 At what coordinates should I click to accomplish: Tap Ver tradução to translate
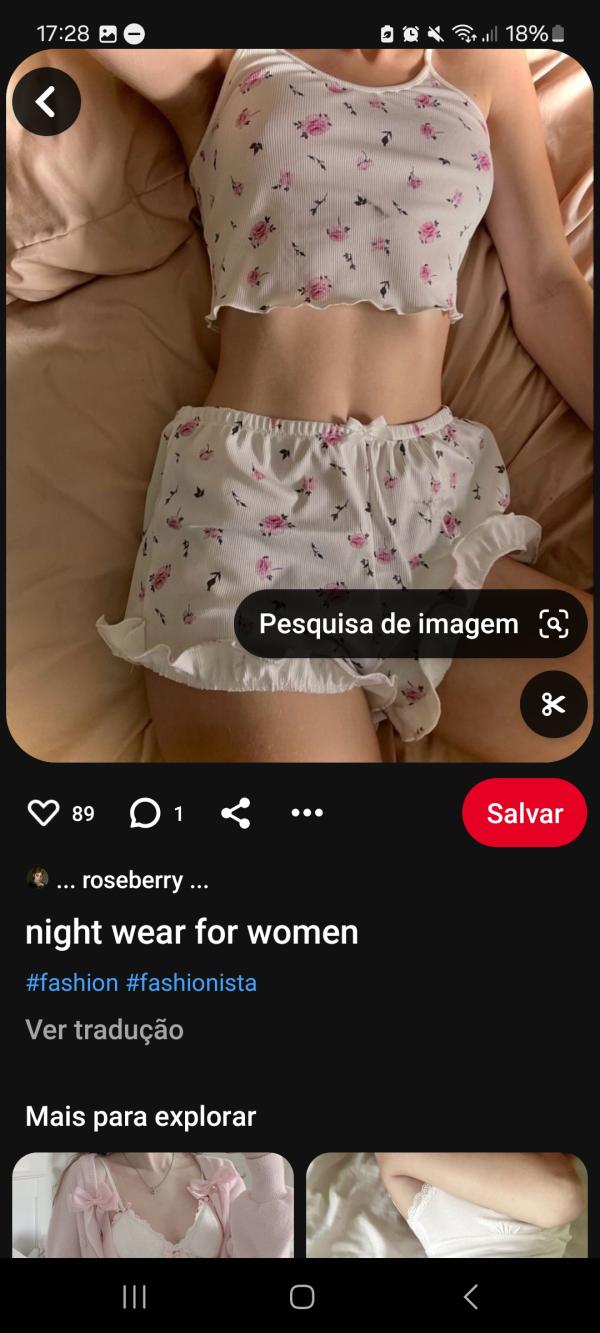[104, 1029]
